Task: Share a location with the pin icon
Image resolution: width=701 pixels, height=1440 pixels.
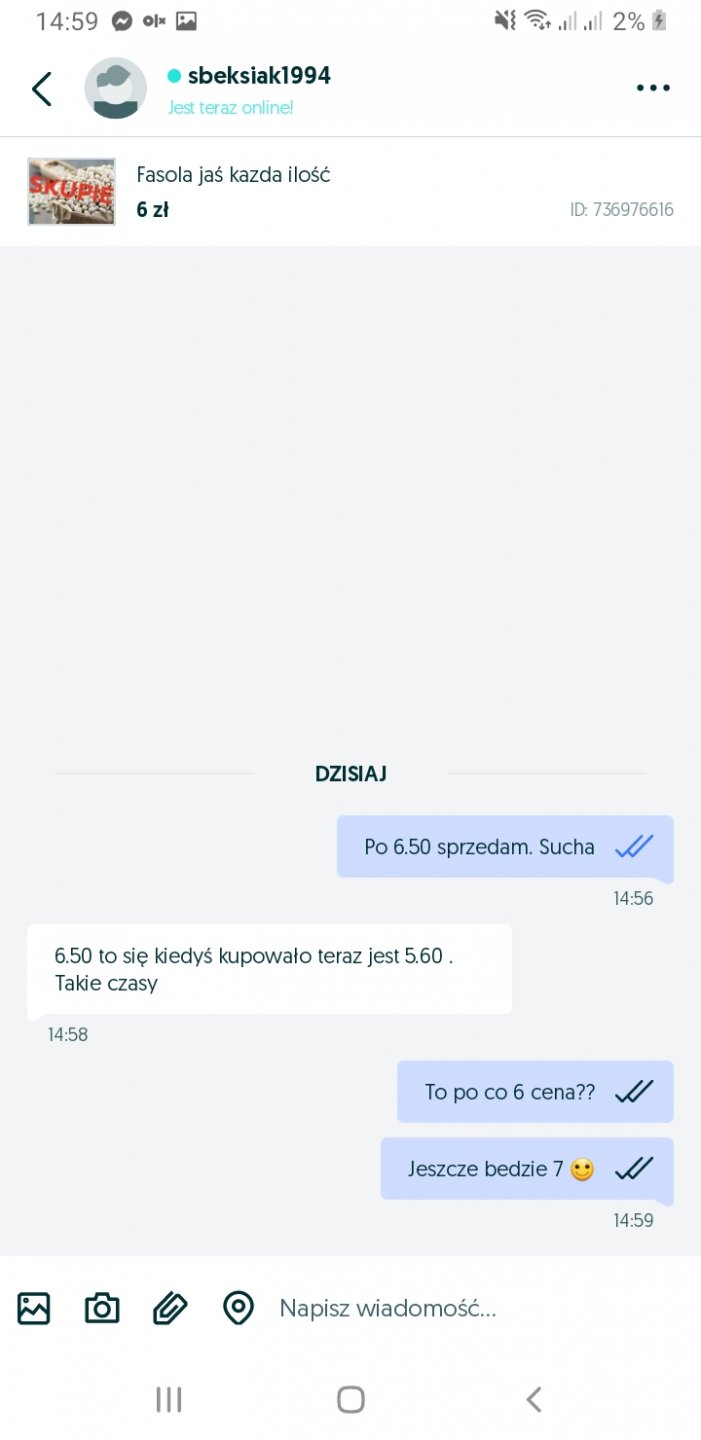Action: [x=238, y=1308]
